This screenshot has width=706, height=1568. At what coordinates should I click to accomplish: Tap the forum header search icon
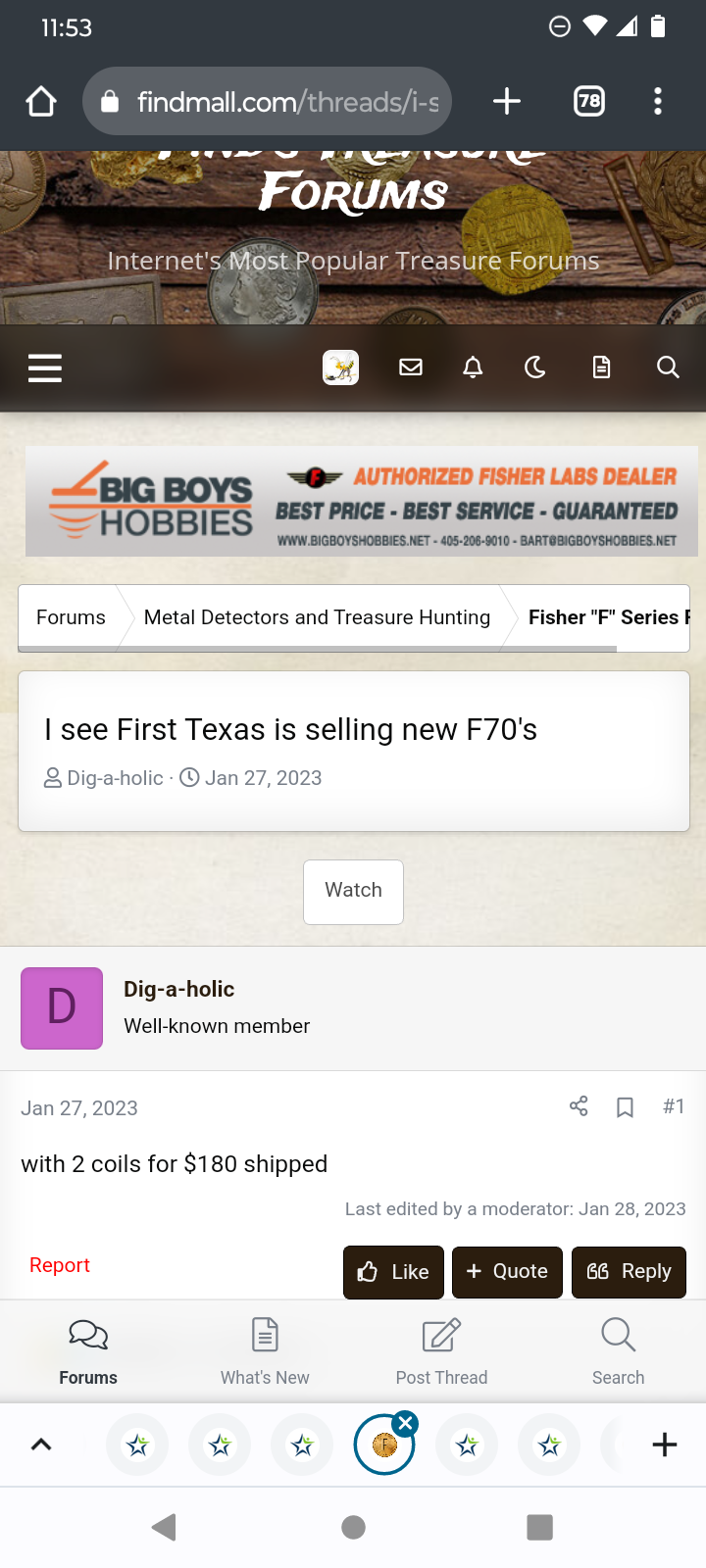668,367
